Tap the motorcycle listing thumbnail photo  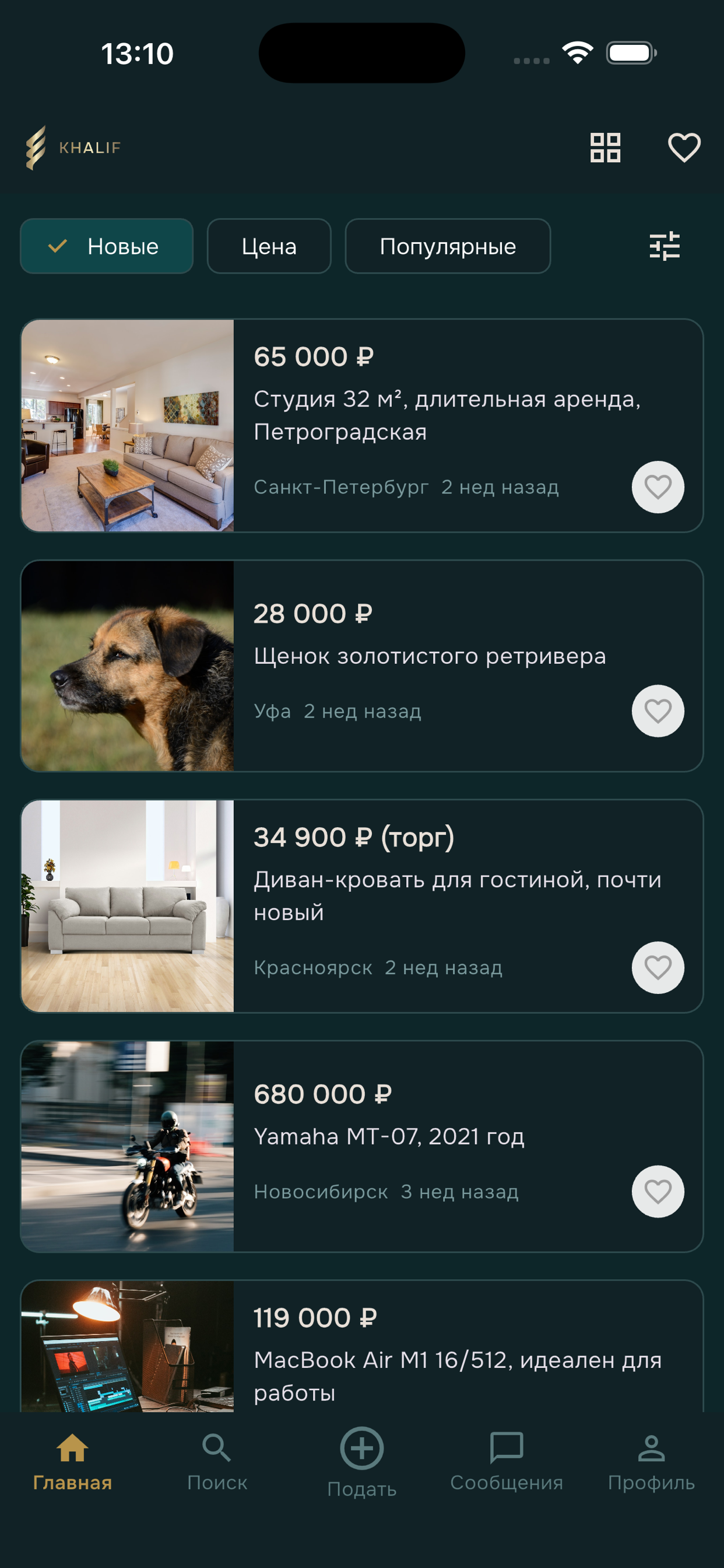127,1144
